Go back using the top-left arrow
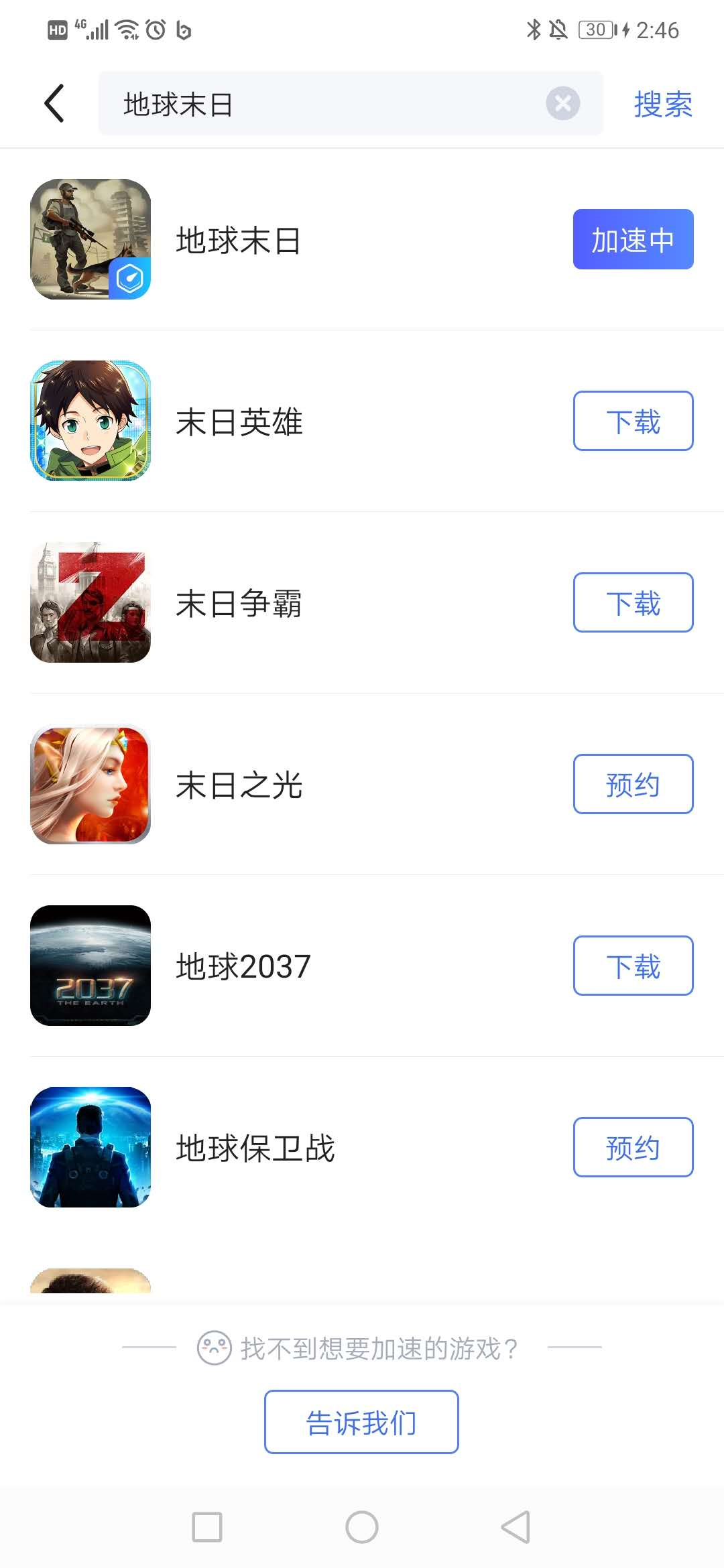 pos(54,104)
